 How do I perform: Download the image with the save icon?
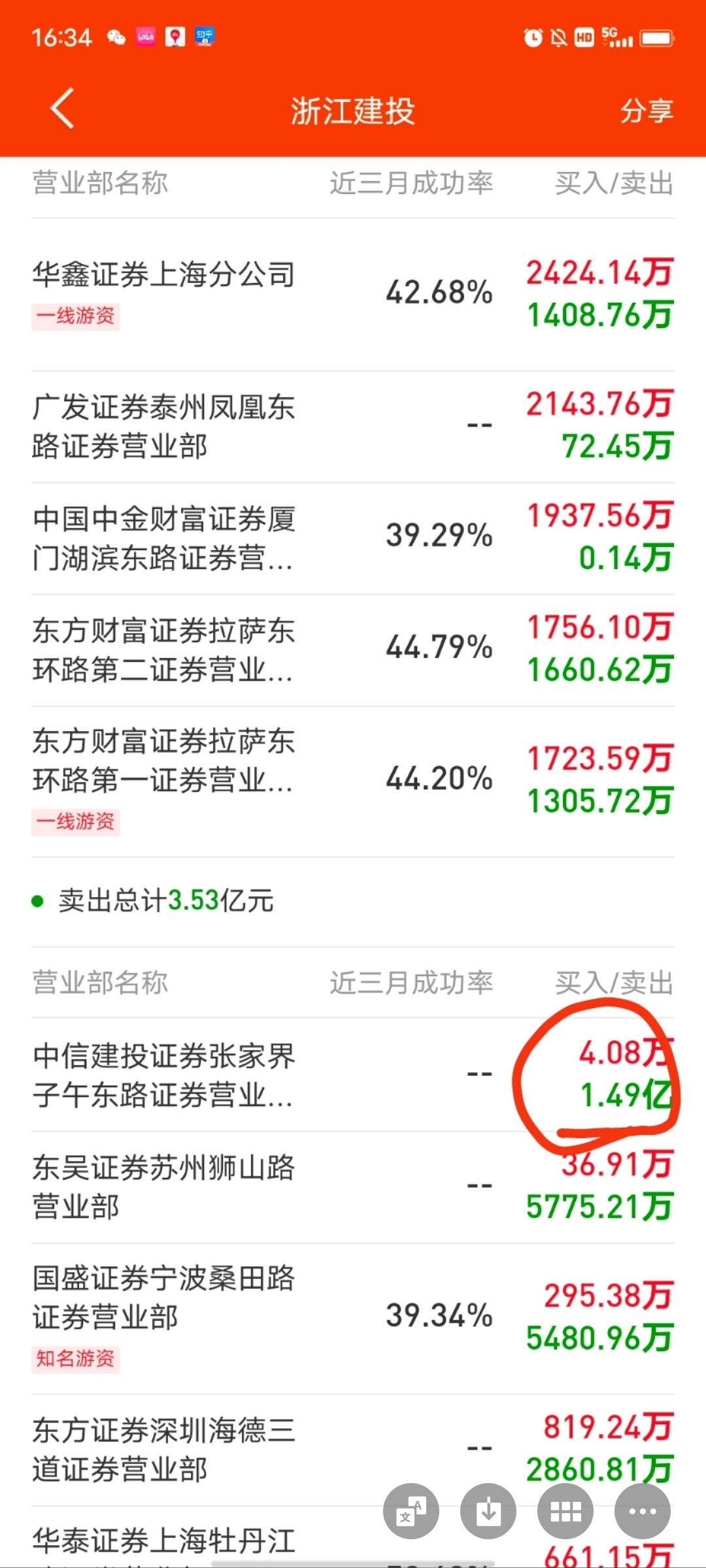[x=488, y=1511]
